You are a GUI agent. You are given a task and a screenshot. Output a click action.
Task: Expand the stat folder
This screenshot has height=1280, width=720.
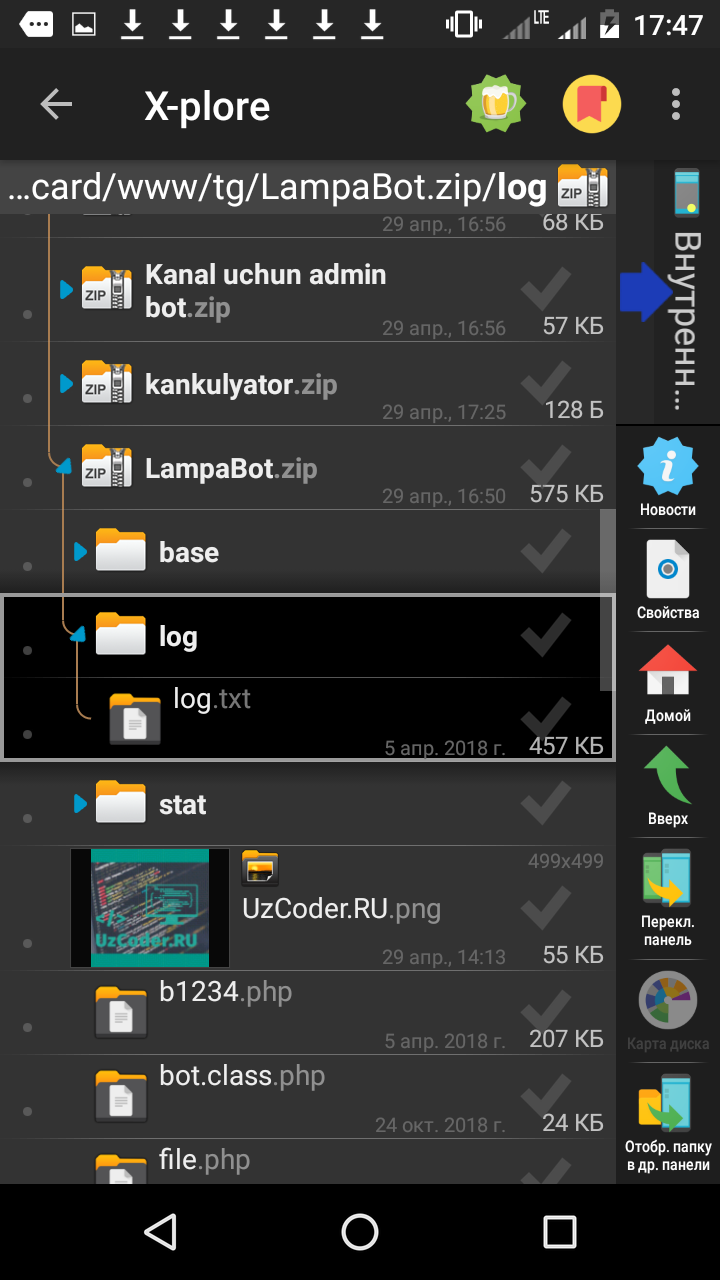[80, 804]
